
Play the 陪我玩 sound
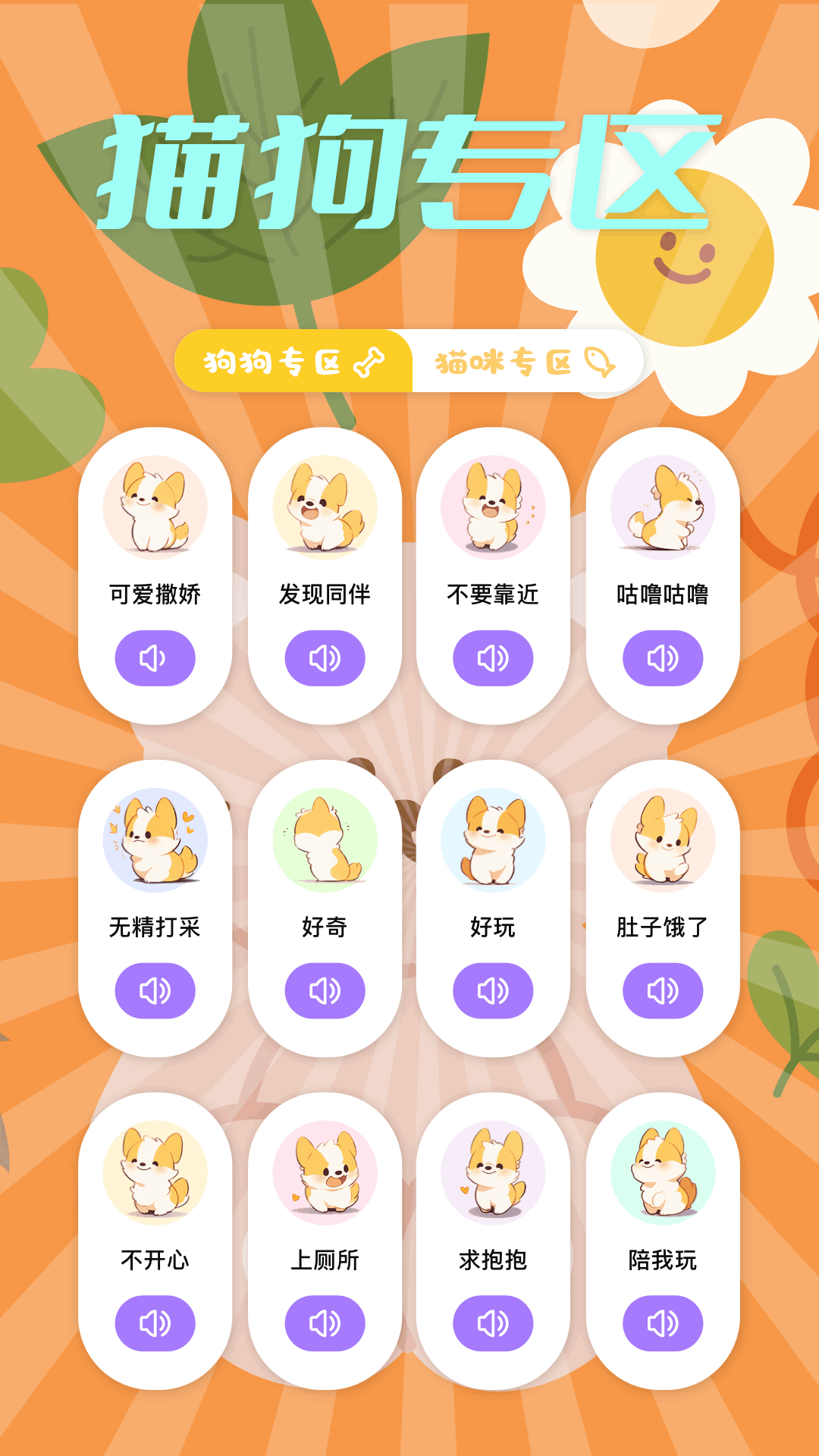[663, 1323]
